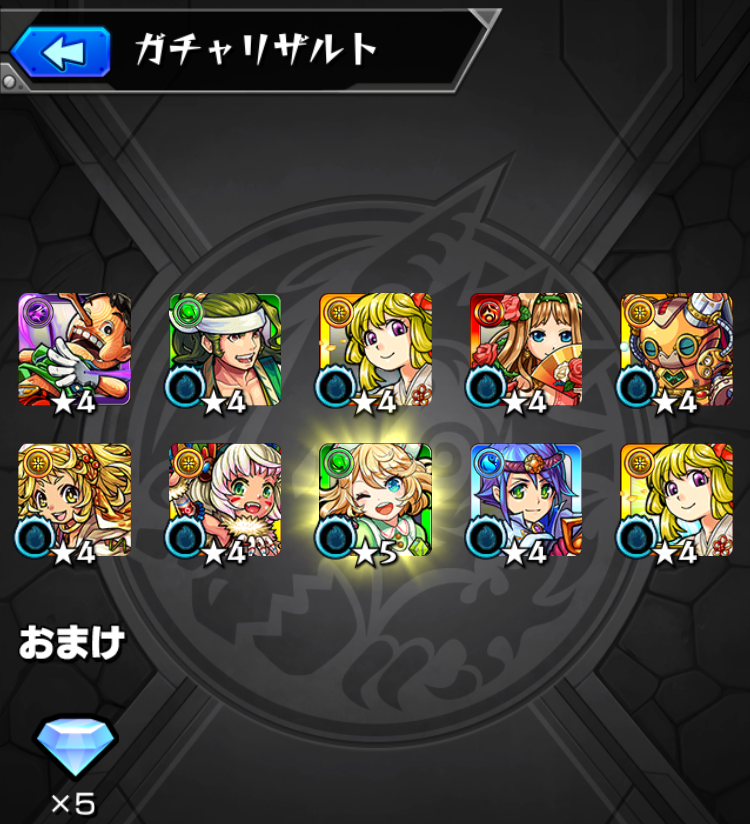
Task: Open the glowing five-star winking girl tile
Action: point(375,500)
